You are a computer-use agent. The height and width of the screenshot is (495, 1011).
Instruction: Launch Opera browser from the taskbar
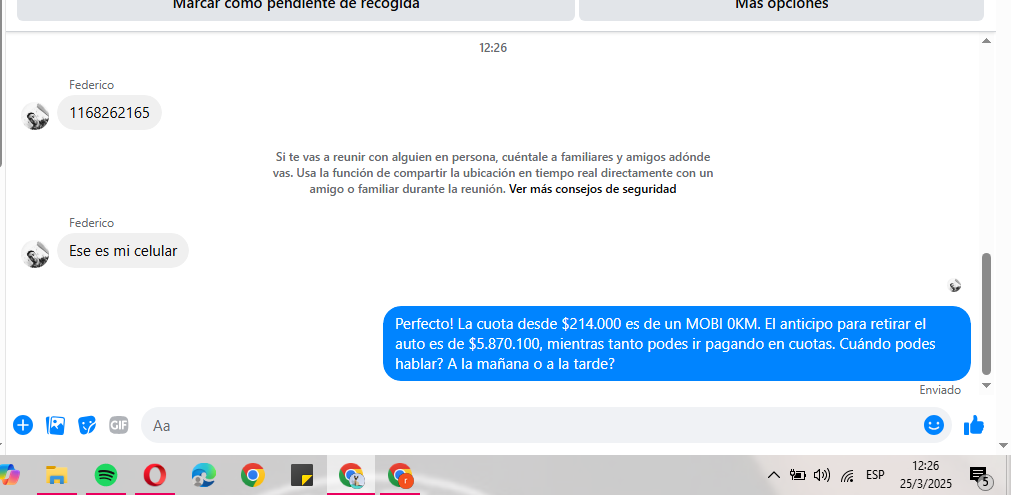coord(155,475)
